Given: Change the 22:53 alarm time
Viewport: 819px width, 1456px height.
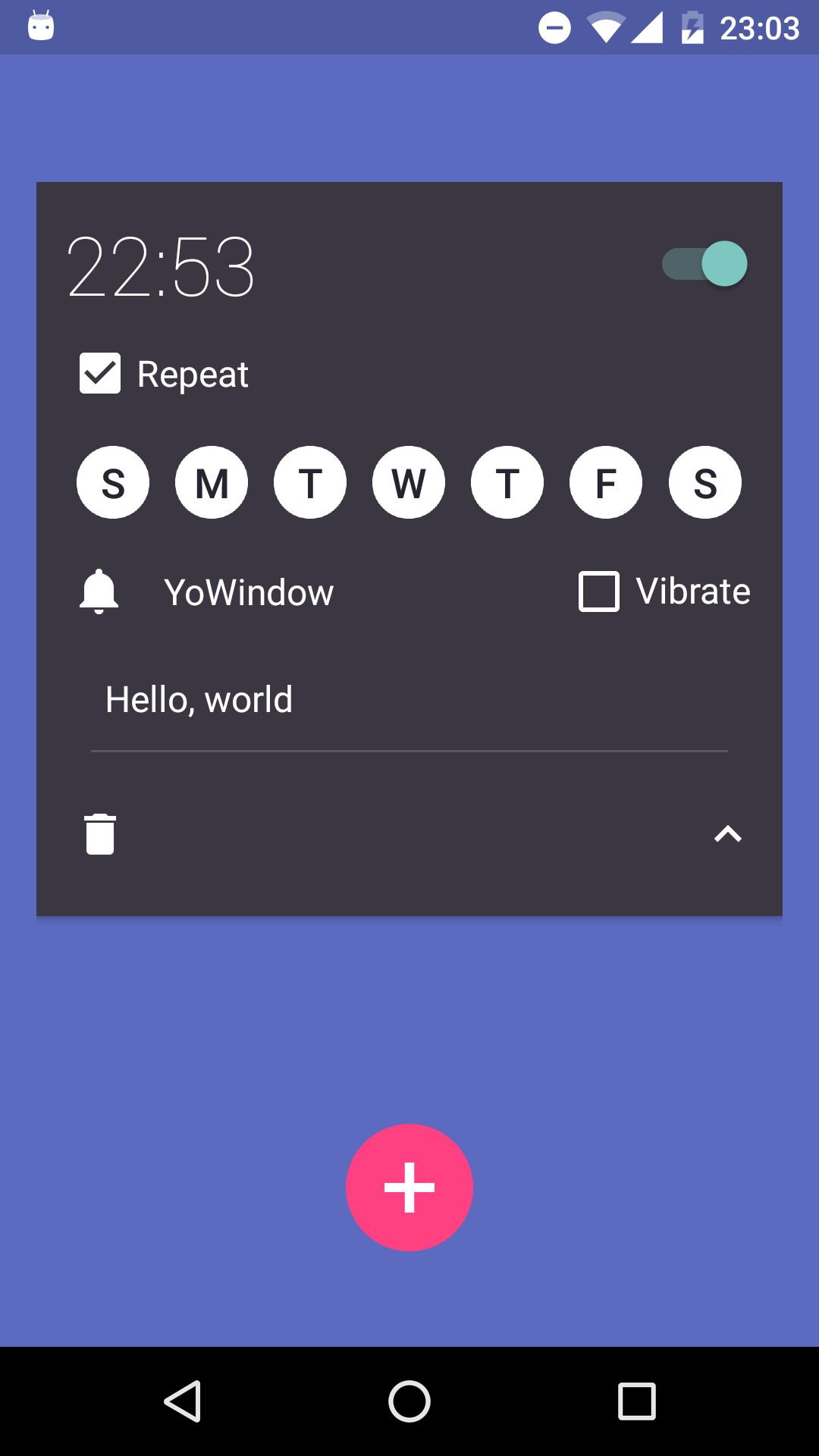Looking at the screenshot, I should point(161,267).
